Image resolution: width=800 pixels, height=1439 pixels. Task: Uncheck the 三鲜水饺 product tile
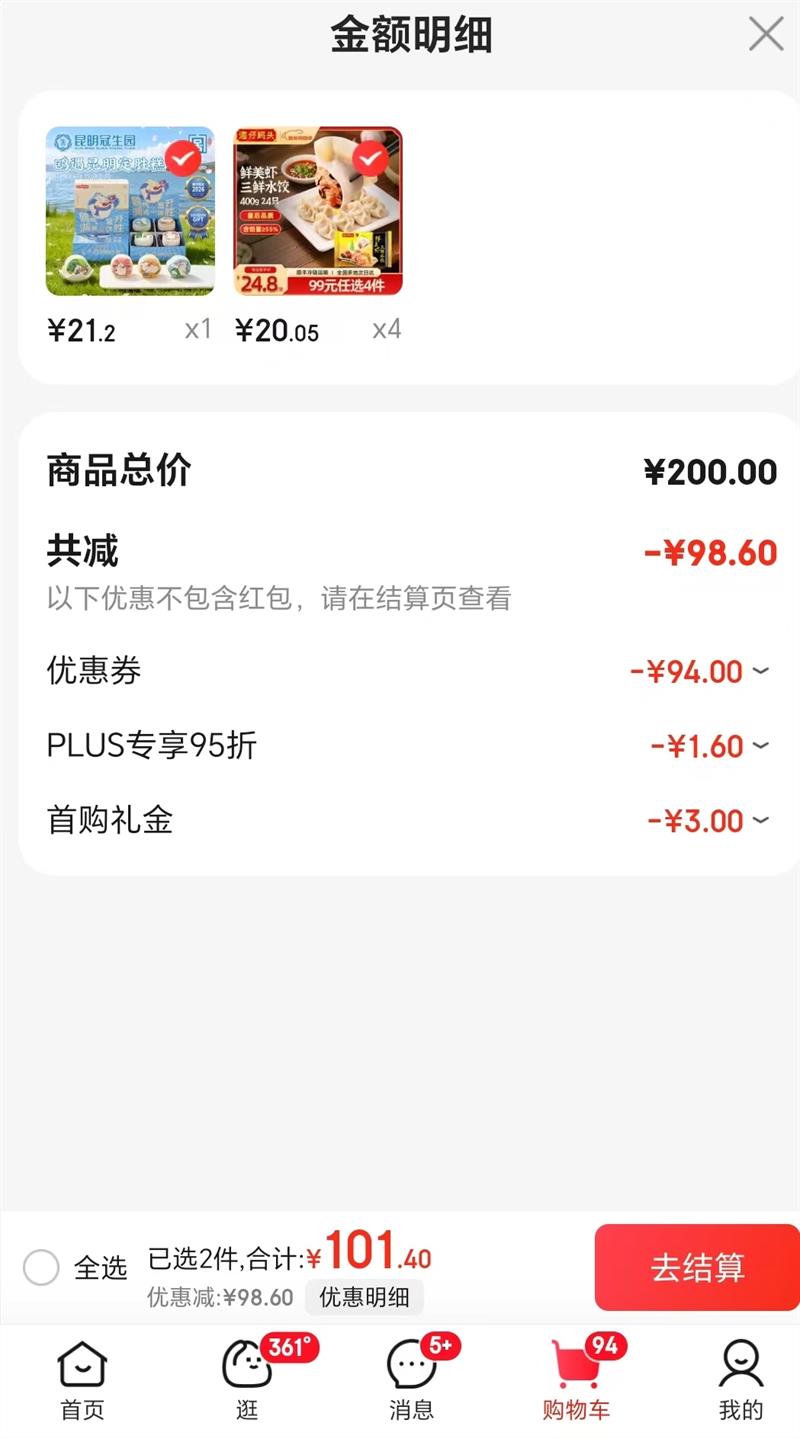tap(371, 158)
